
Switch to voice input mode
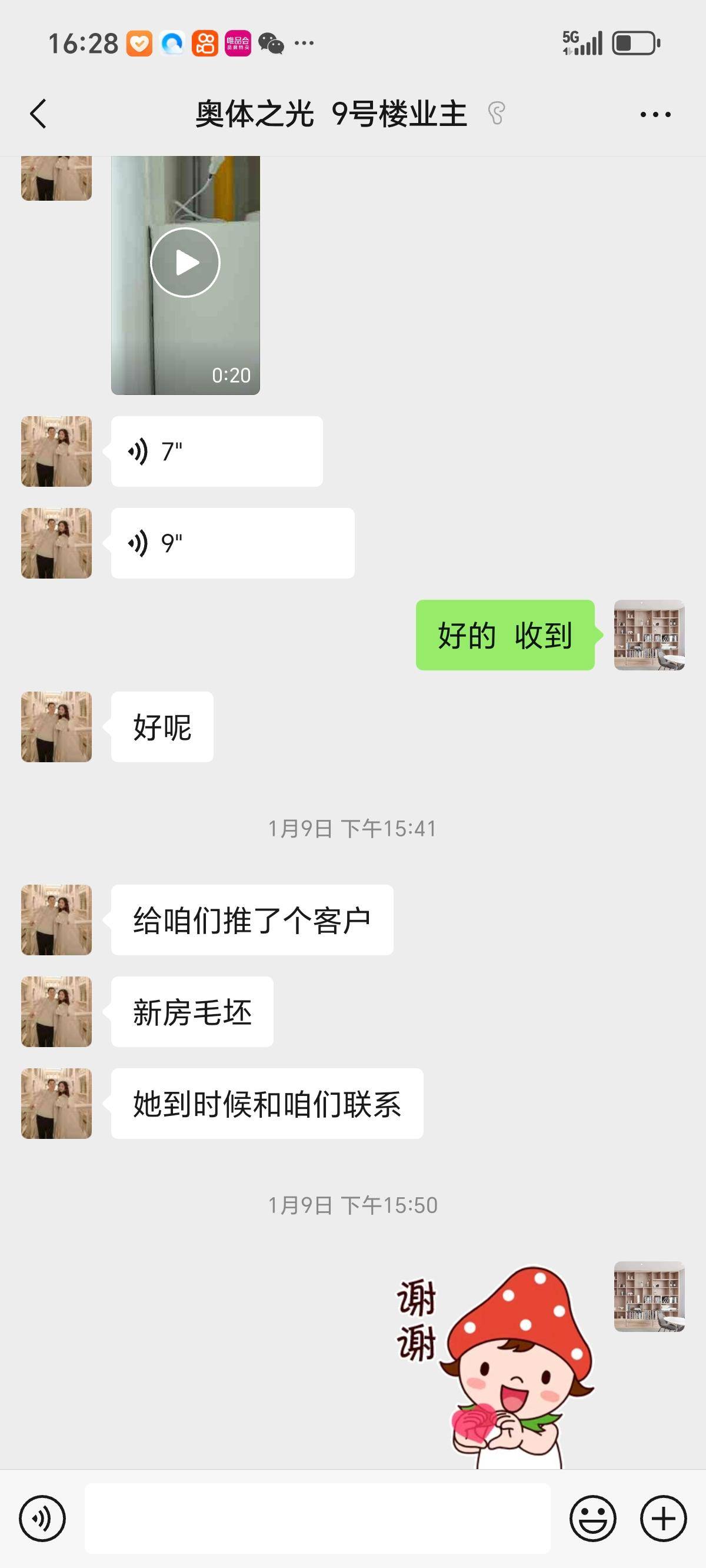(x=42, y=1518)
